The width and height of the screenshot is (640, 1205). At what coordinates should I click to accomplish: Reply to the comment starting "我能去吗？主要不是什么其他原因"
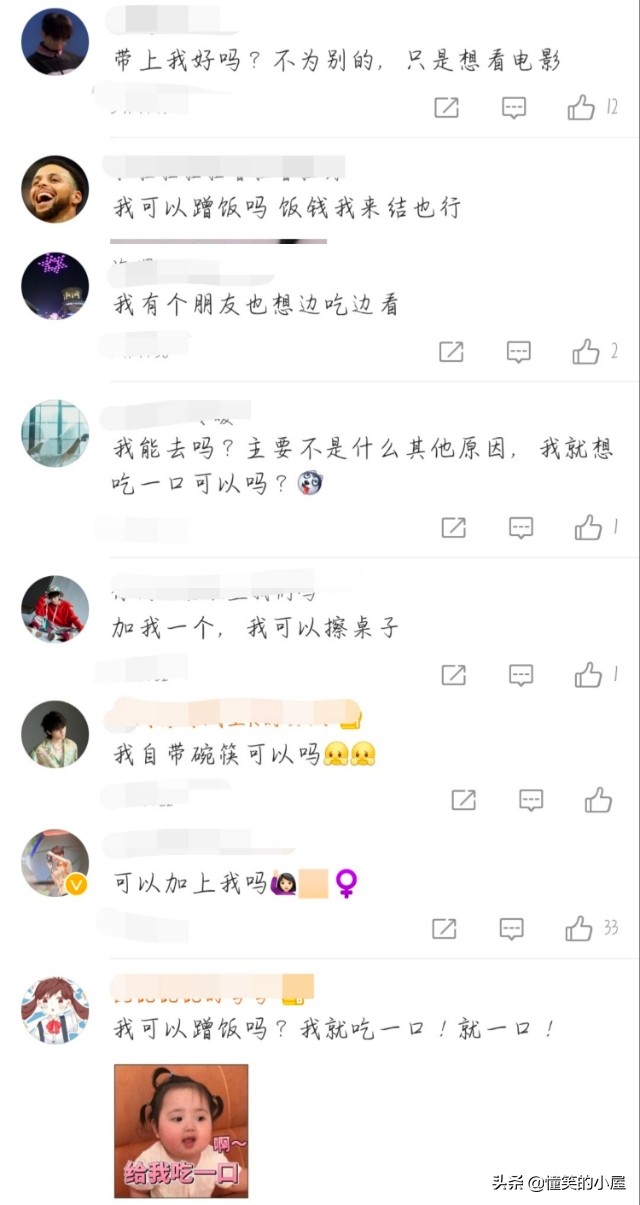[521, 527]
